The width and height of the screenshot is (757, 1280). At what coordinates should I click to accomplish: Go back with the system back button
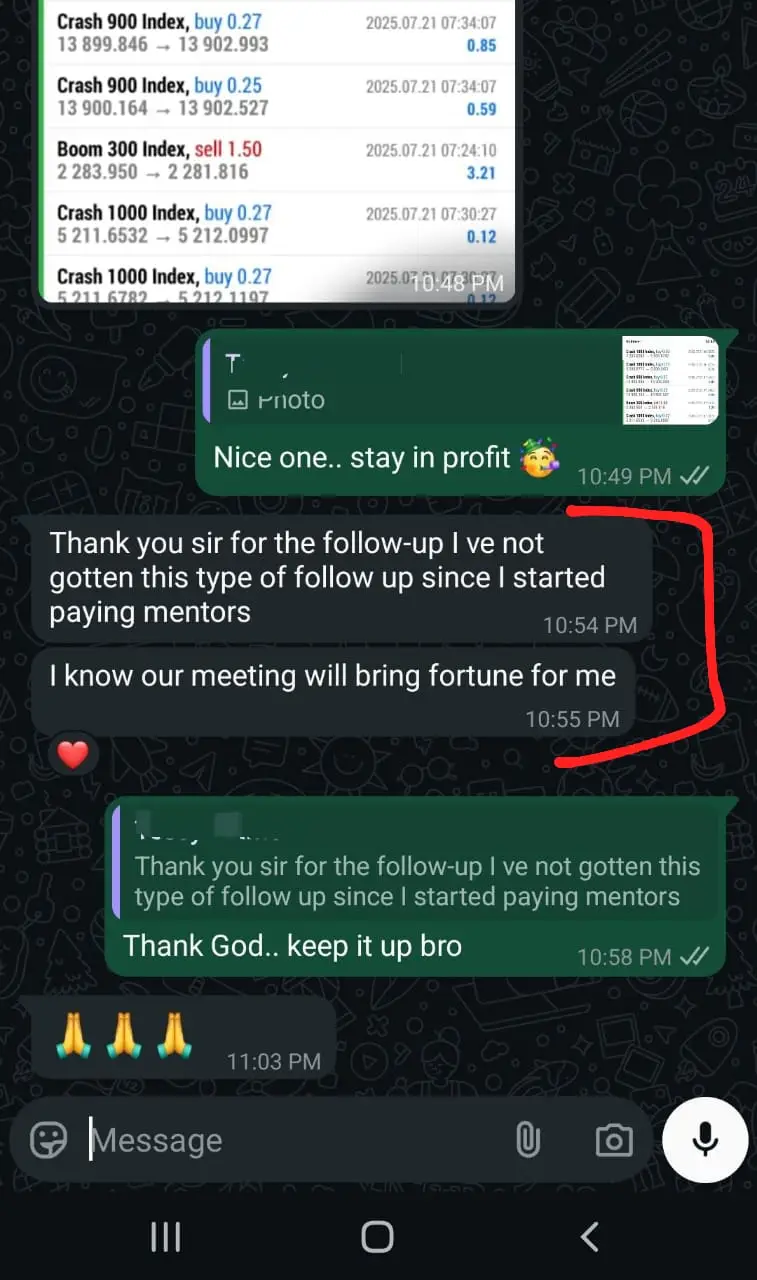coord(589,1237)
